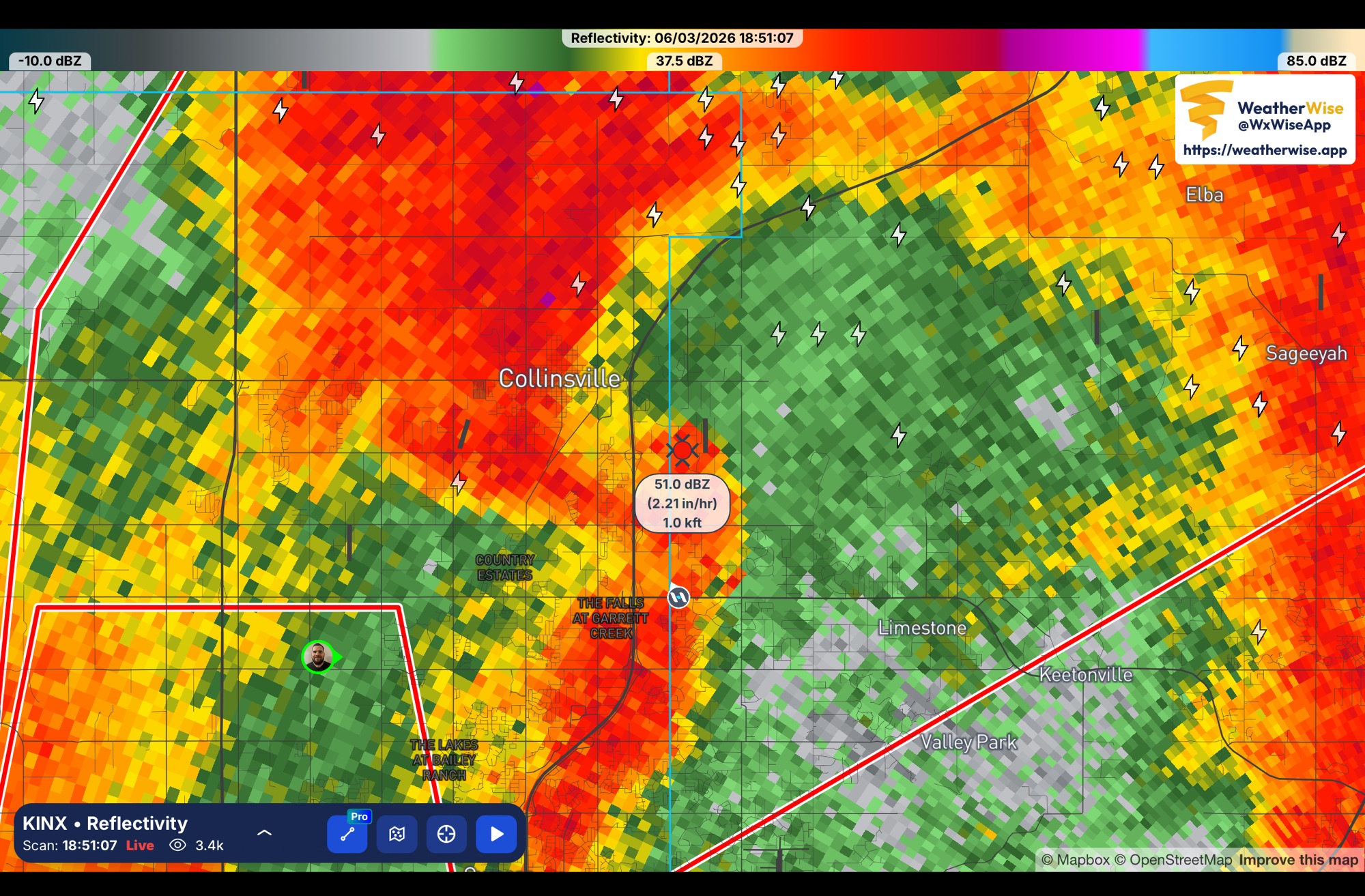Screen dimensions: 1365x896
Task: Expand the KINX Reflectivity panel
Action: pos(264,833)
